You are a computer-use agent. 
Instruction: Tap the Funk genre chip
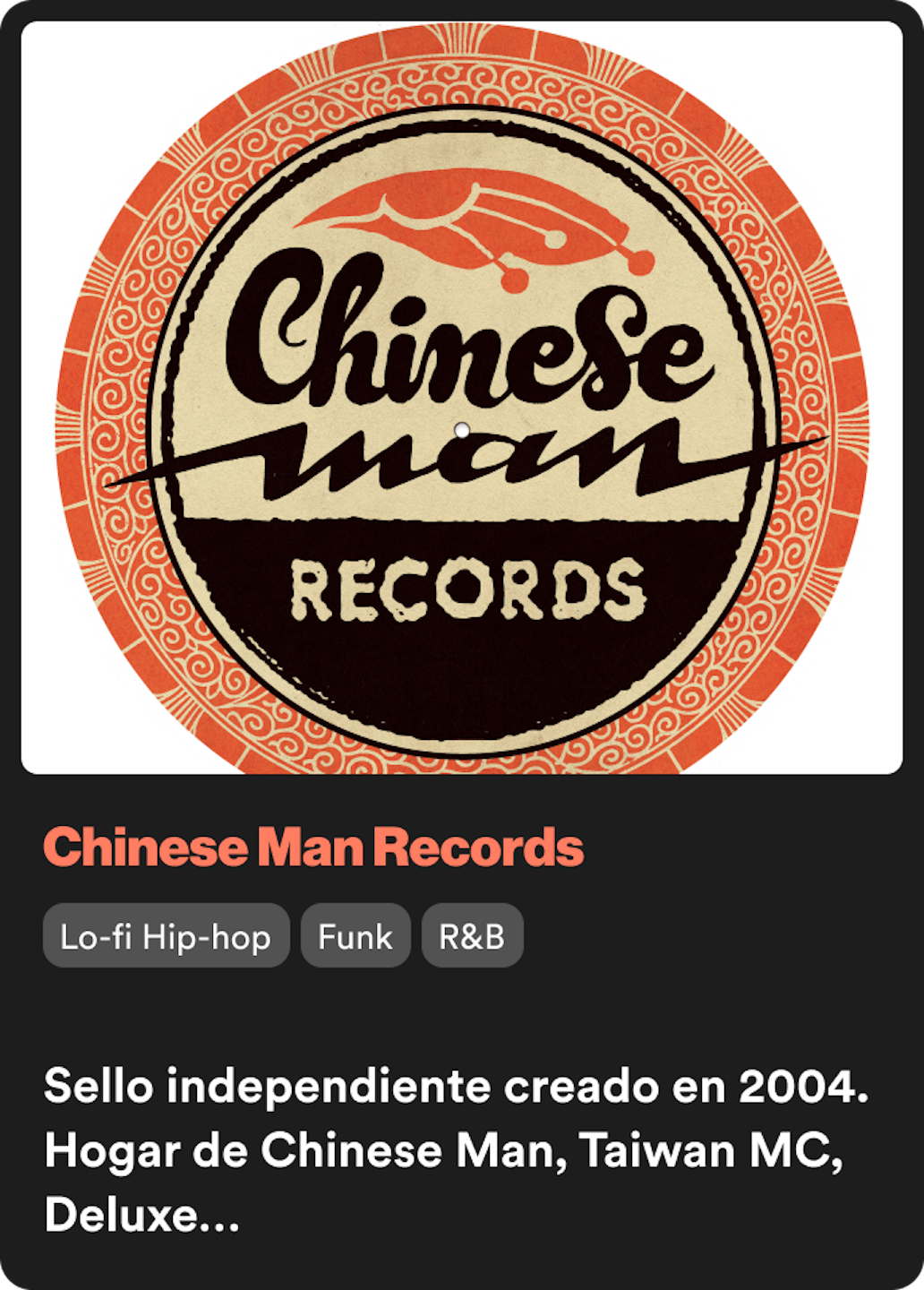click(355, 936)
